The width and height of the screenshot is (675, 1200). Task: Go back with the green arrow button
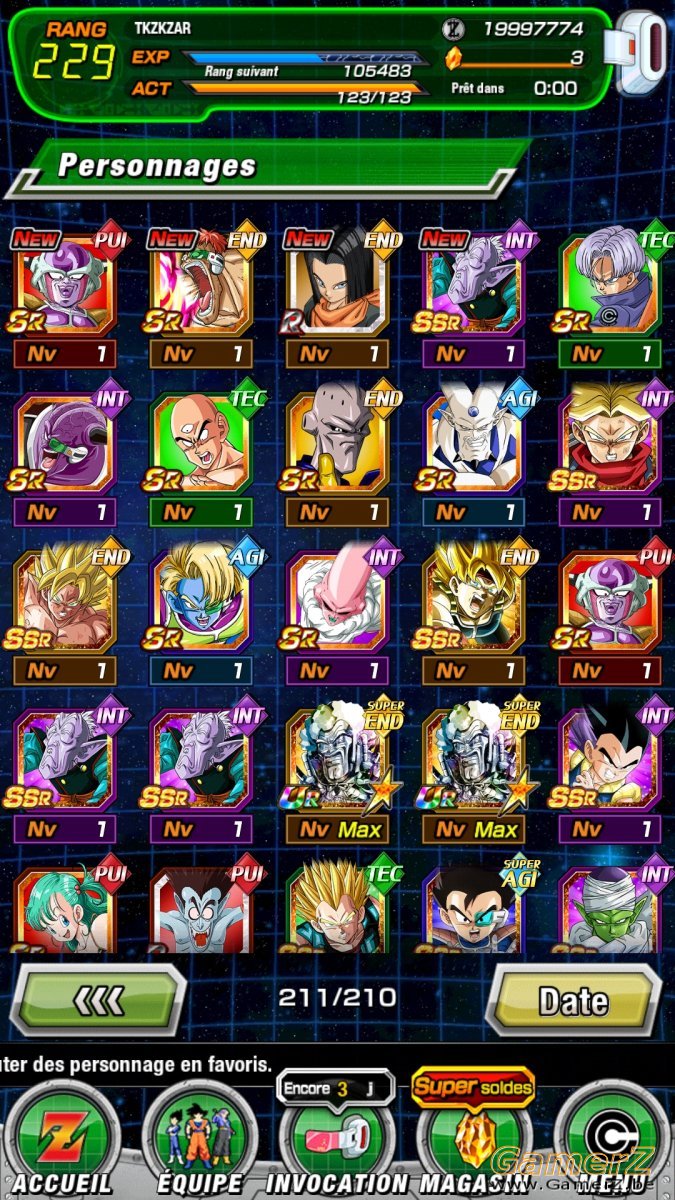tap(97, 999)
